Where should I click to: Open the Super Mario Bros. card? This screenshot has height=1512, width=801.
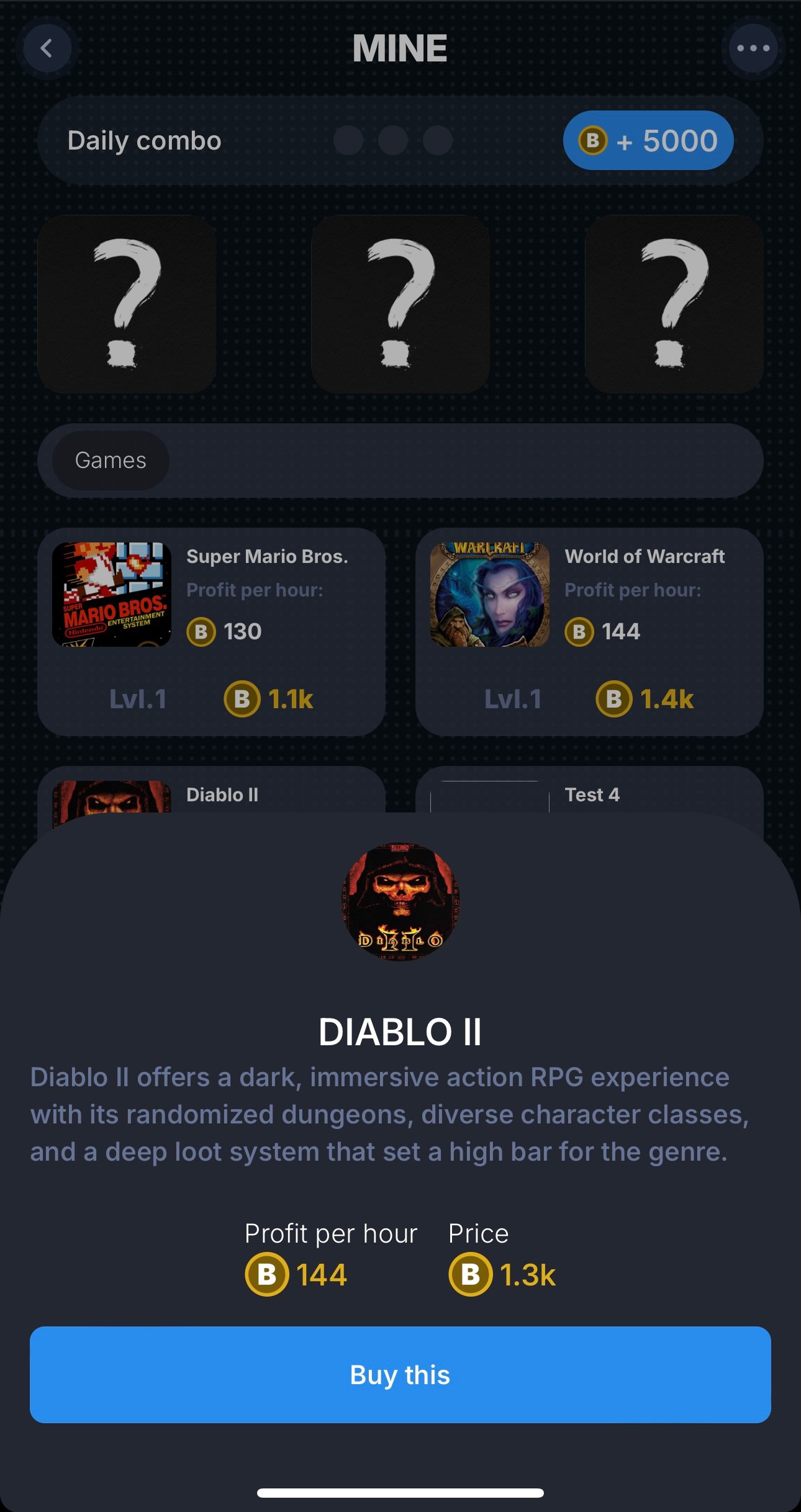(x=211, y=631)
